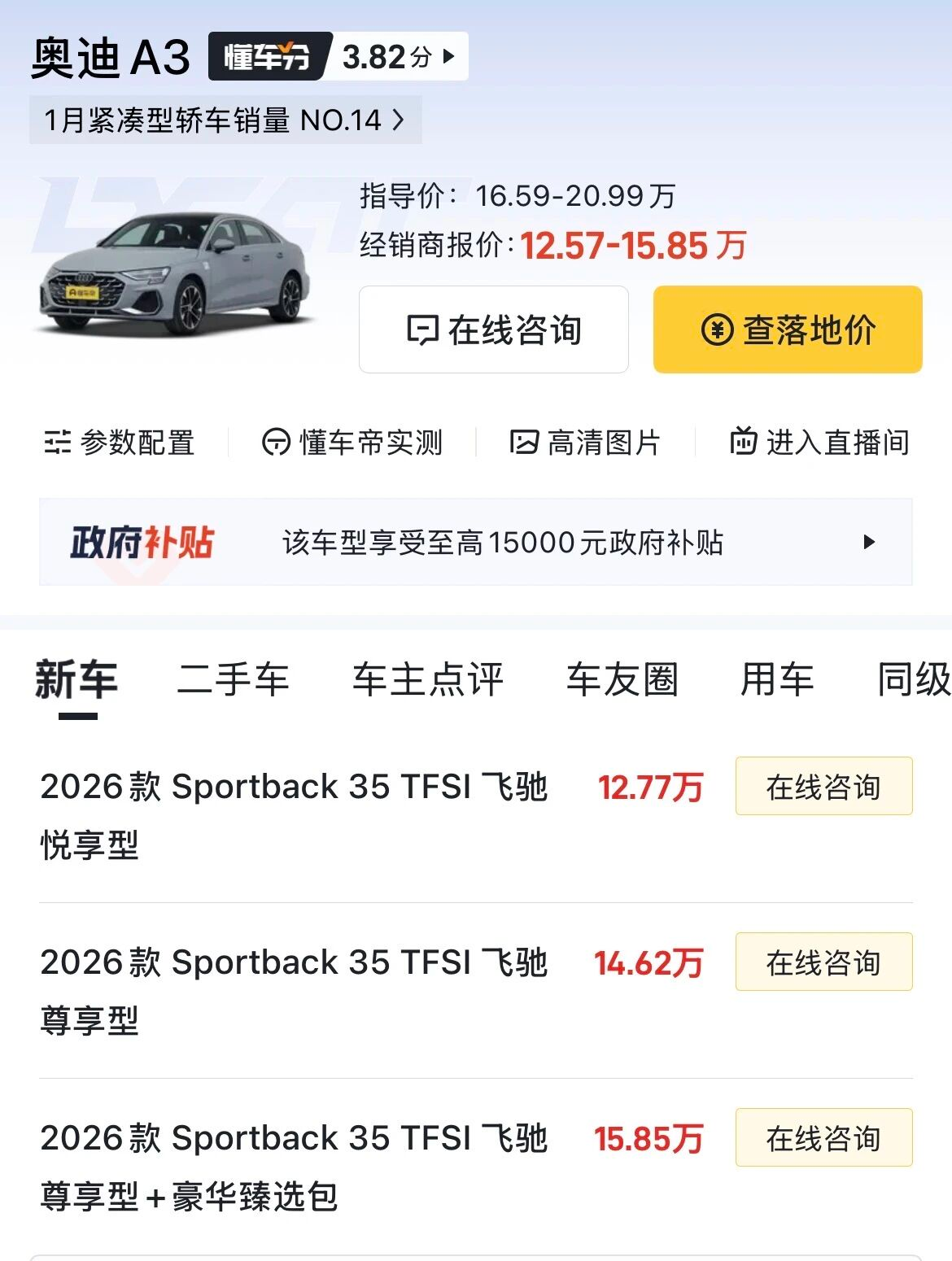Open the 政府补贴 subsidy banner
The height and width of the screenshot is (1261, 952).
coord(475,542)
